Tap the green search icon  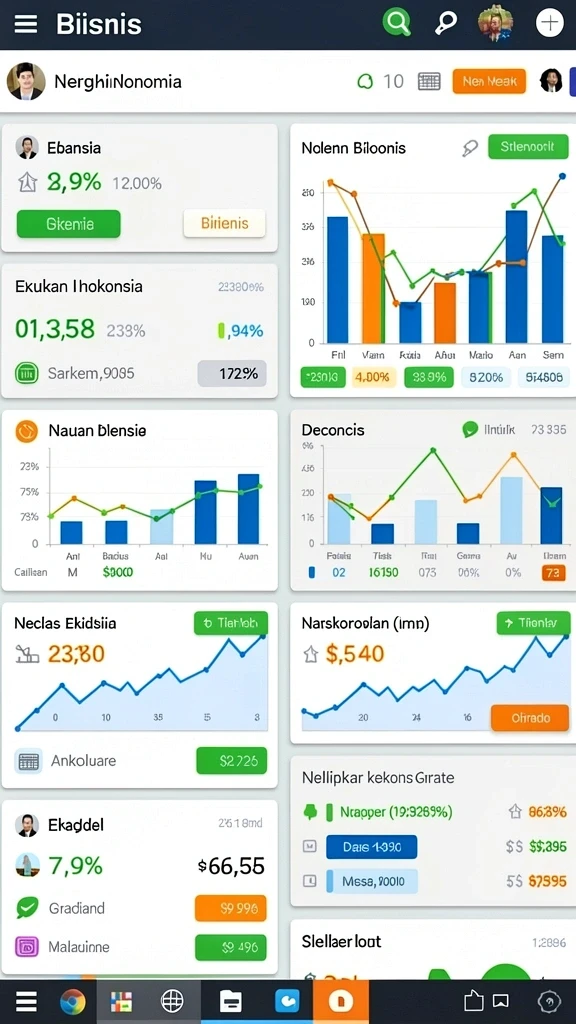coord(396,23)
